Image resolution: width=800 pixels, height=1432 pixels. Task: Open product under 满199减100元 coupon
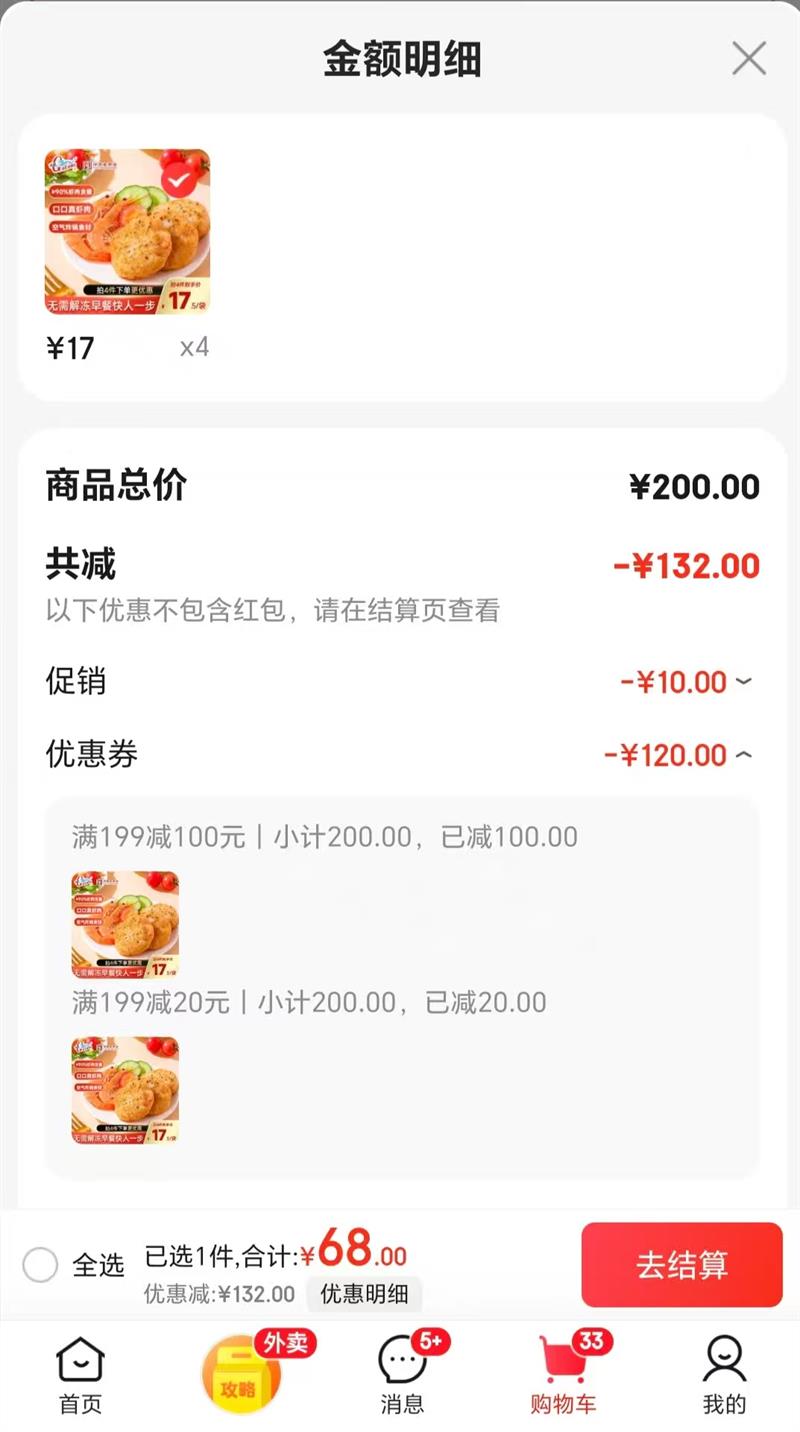pyautogui.click(x=125, y=924)
